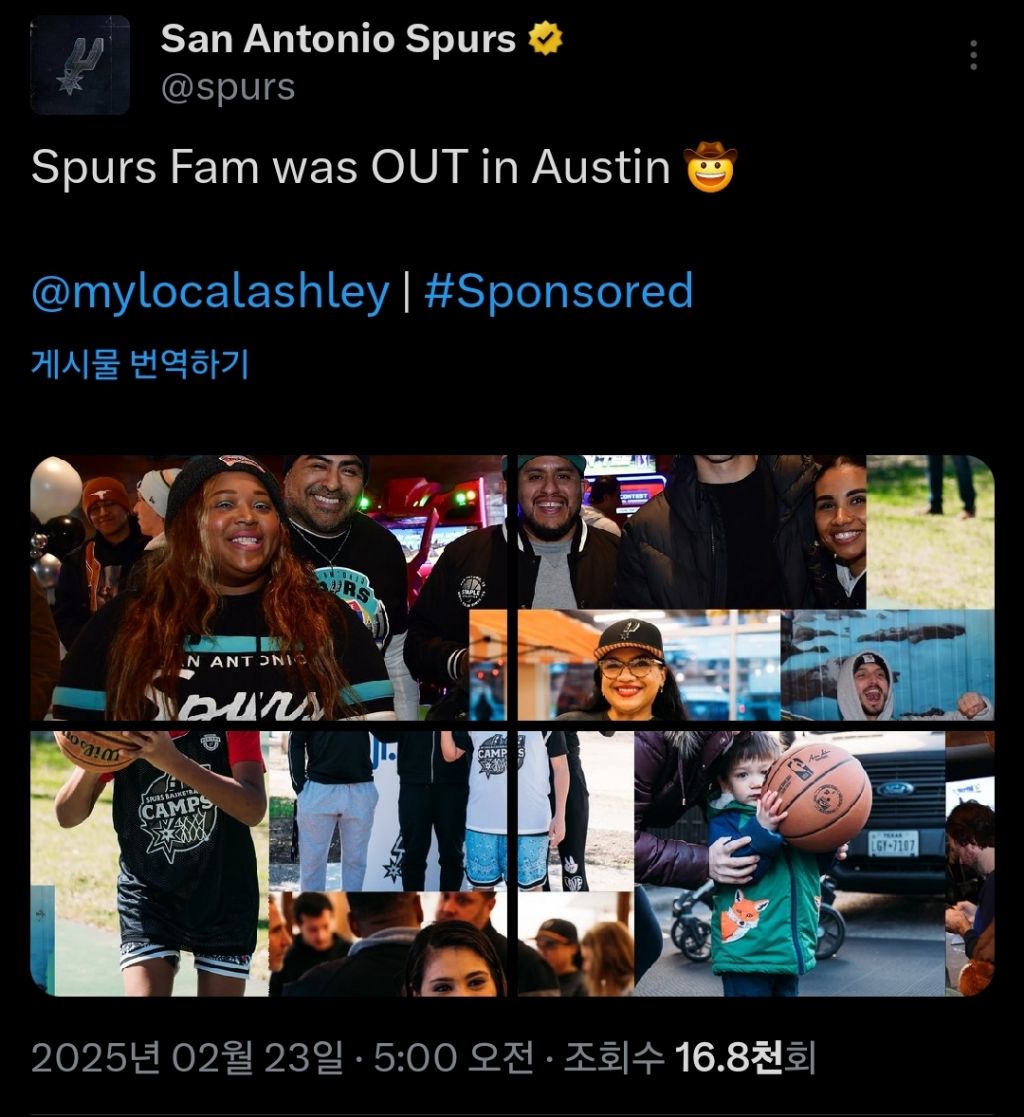Open the post's three-dot overflow menu

(x=973, y=55)
